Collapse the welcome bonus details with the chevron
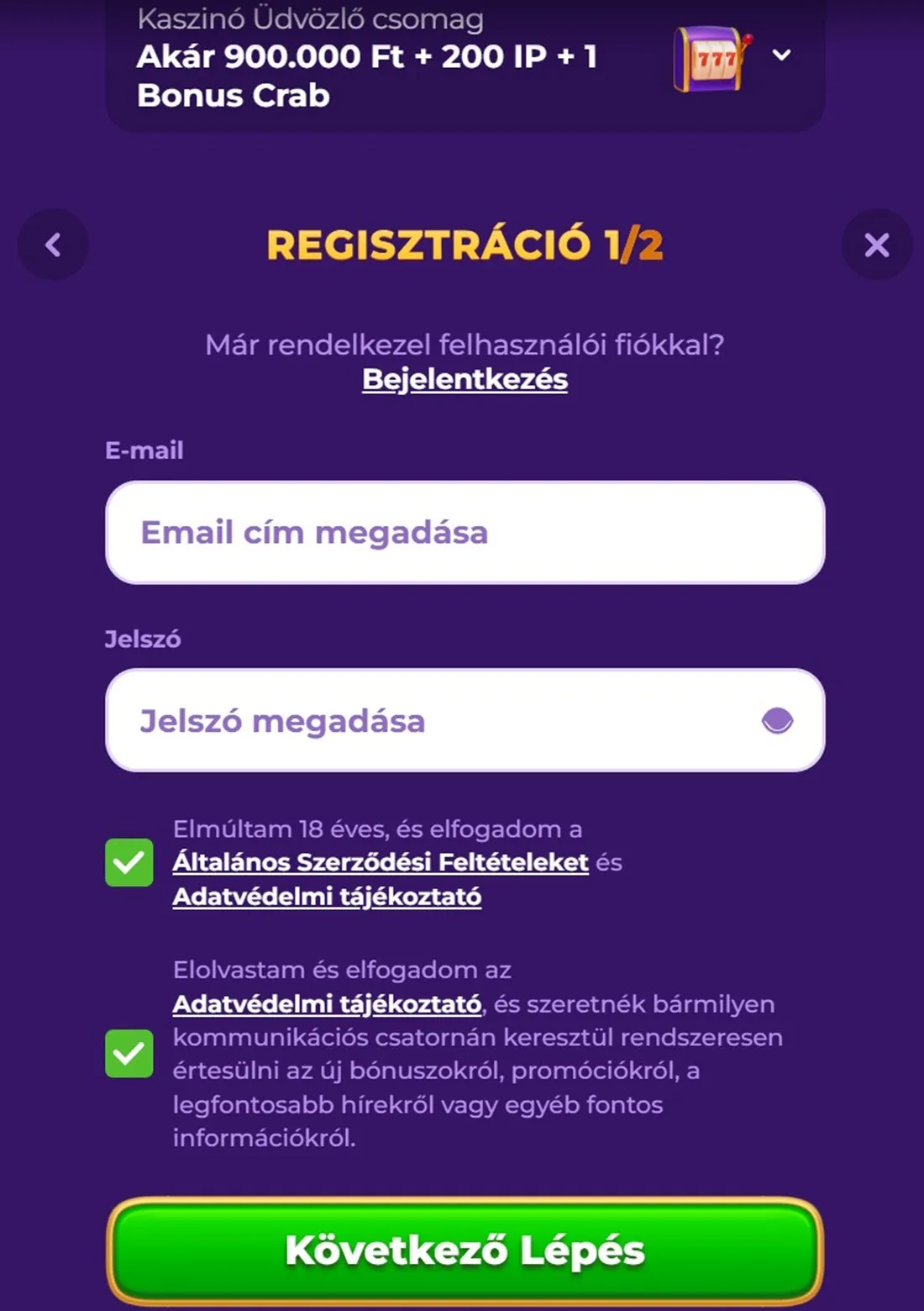The height and width of the screenshot is (1311, 924). click(x=781, y=55)
